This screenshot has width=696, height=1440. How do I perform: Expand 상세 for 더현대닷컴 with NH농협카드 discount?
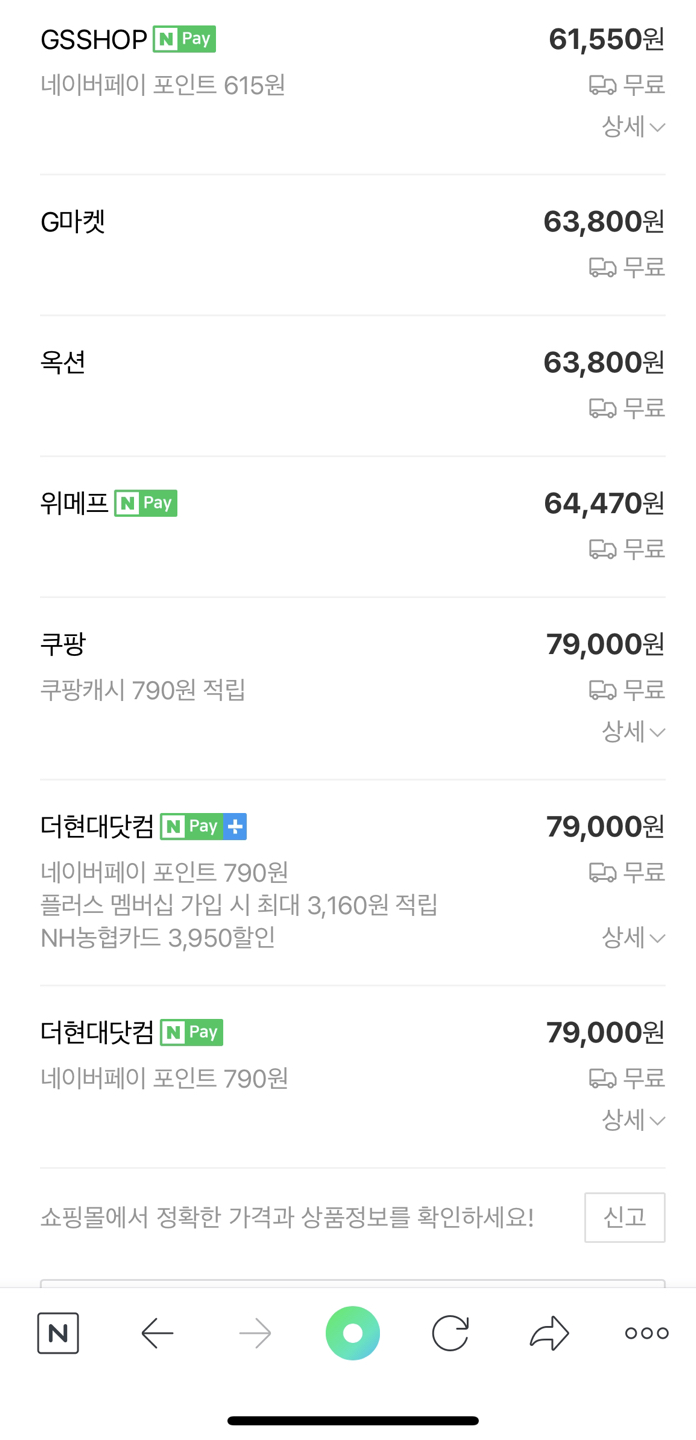click(x=633, y=937)
